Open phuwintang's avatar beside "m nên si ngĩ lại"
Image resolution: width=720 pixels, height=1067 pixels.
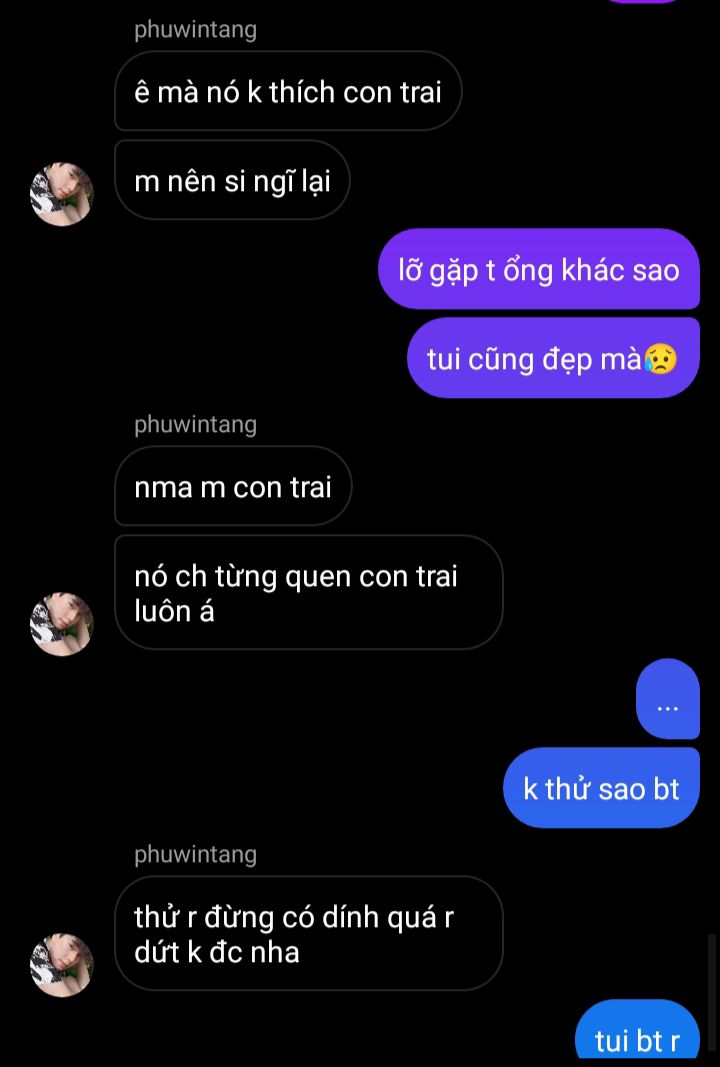pyautogui.click(x=62, y=194)
